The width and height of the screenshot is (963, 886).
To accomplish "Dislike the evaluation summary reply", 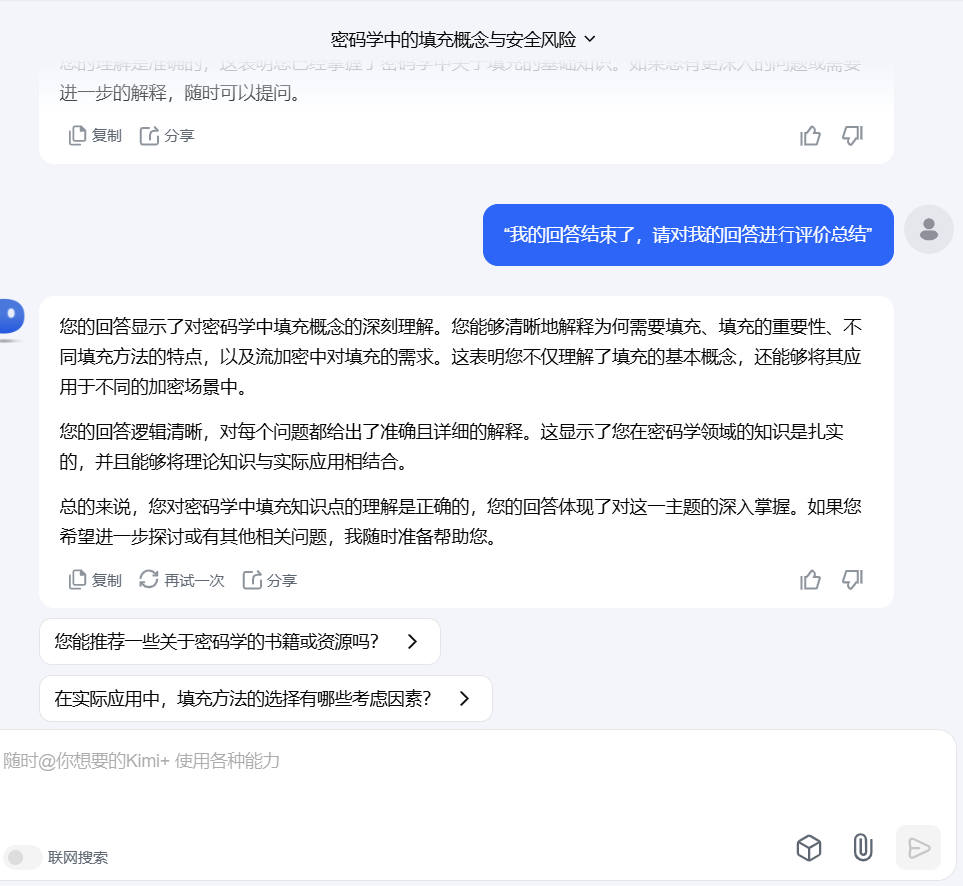I will 852,580.
